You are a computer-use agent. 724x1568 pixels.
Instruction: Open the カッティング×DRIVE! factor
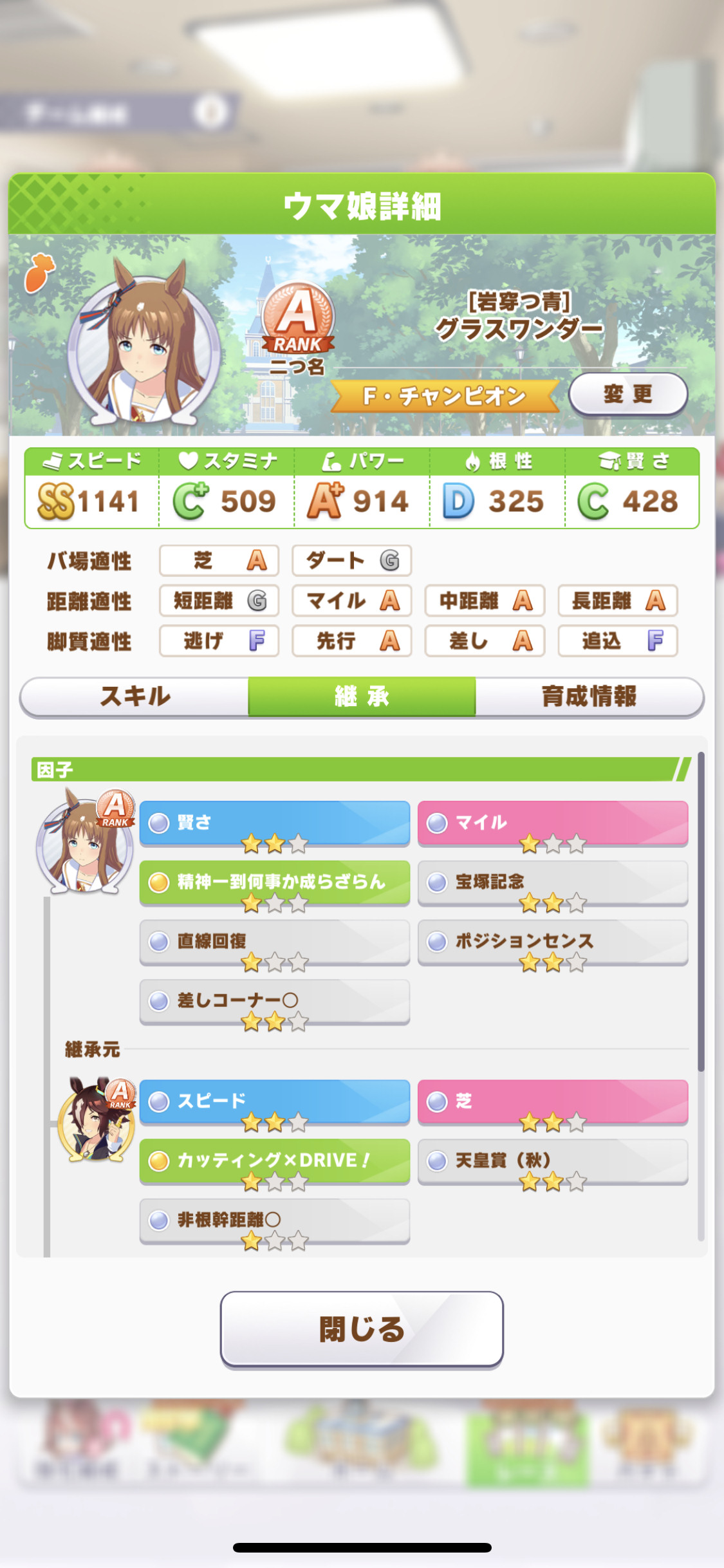click(275, 1161)
